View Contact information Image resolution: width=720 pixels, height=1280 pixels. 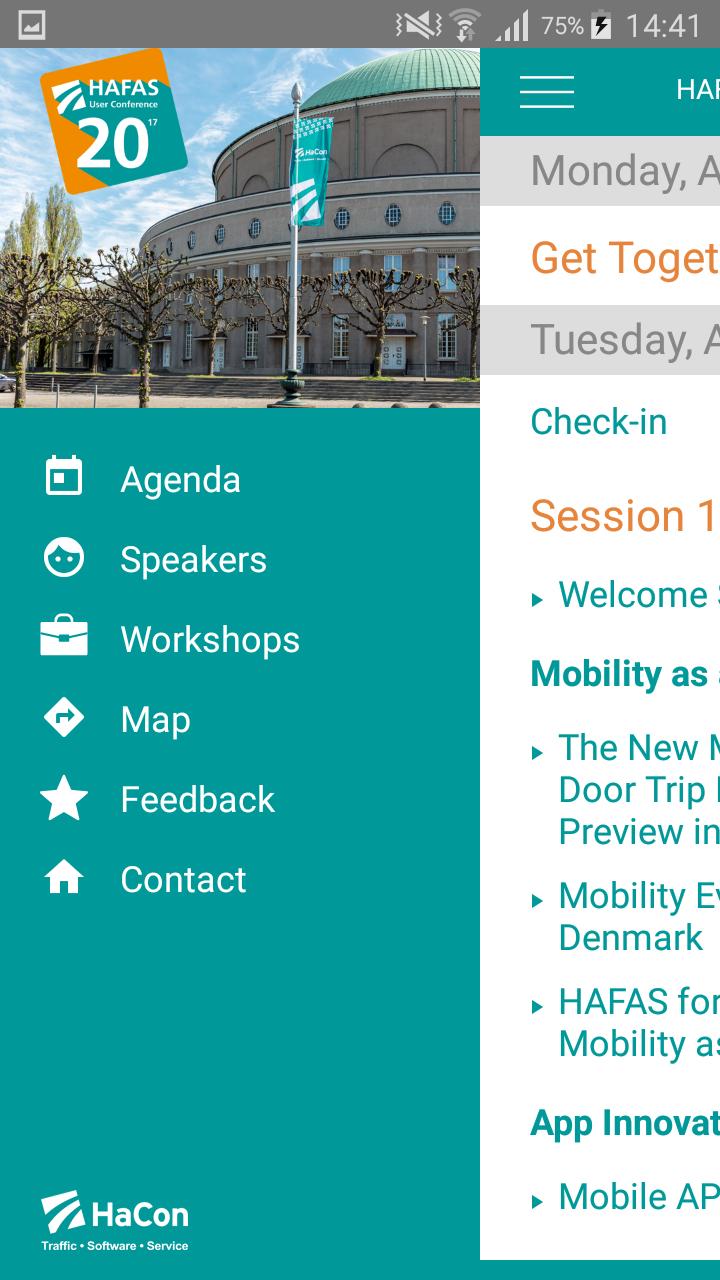(x=183, y=880)
